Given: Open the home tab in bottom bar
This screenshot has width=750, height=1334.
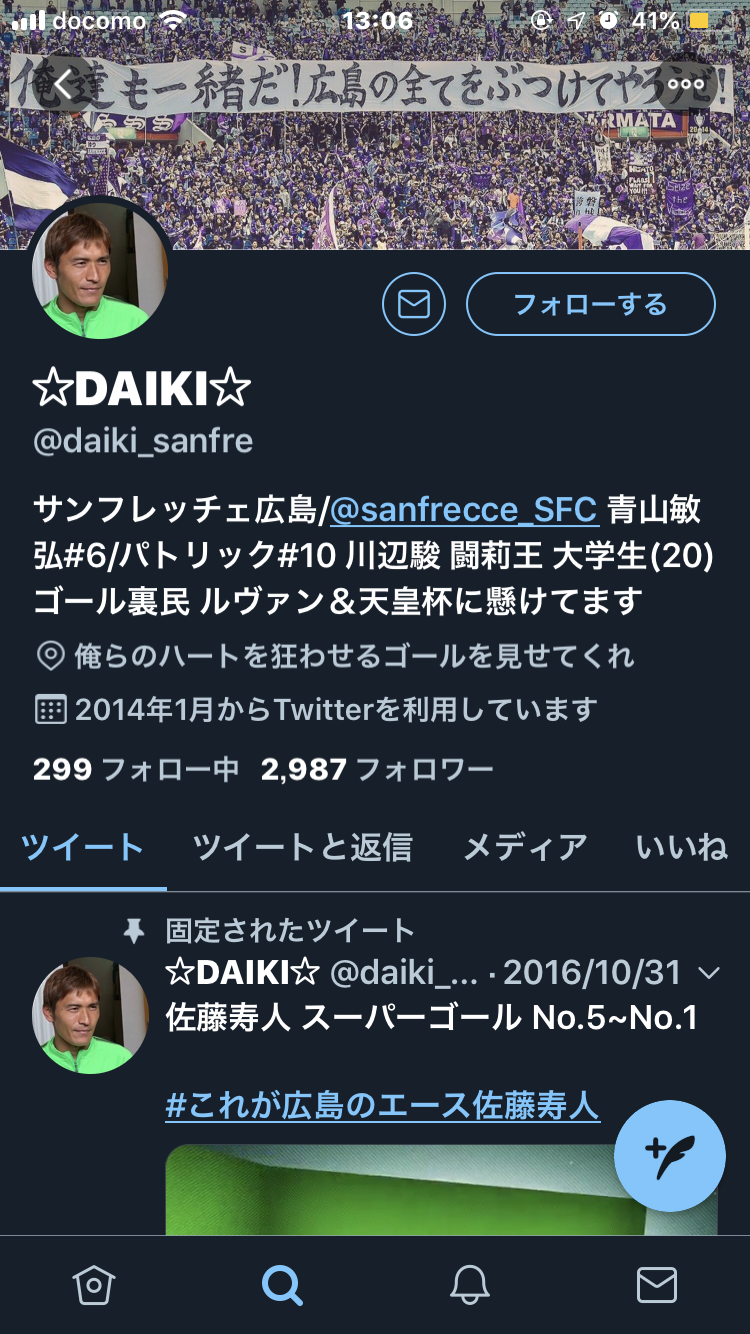Looking at the screenshot, I should click(x=94, y=1284).
